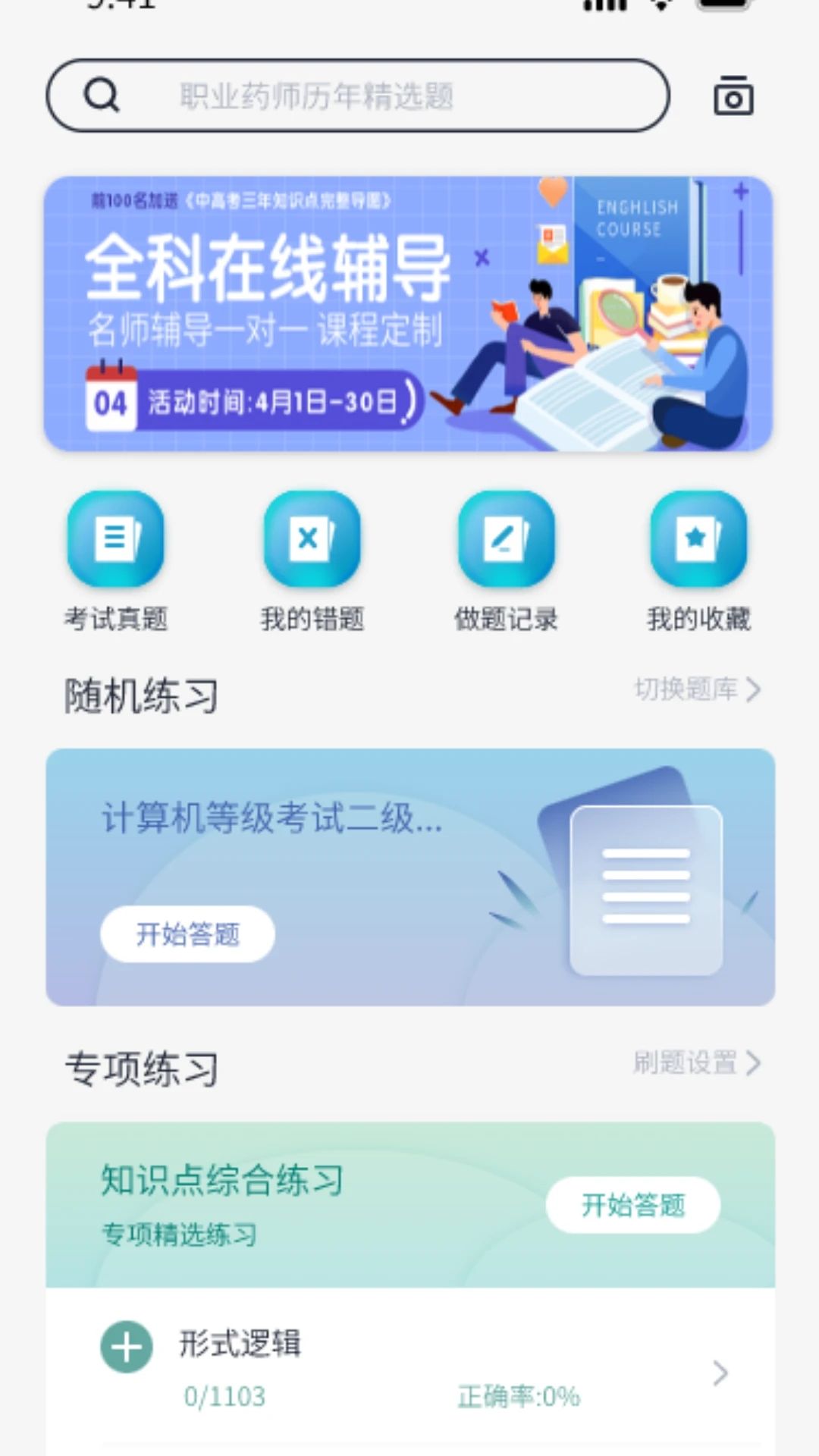This screenshot has width=819, height=1456.
Task: Open the camera scan icon
Action: click(733, 96)
